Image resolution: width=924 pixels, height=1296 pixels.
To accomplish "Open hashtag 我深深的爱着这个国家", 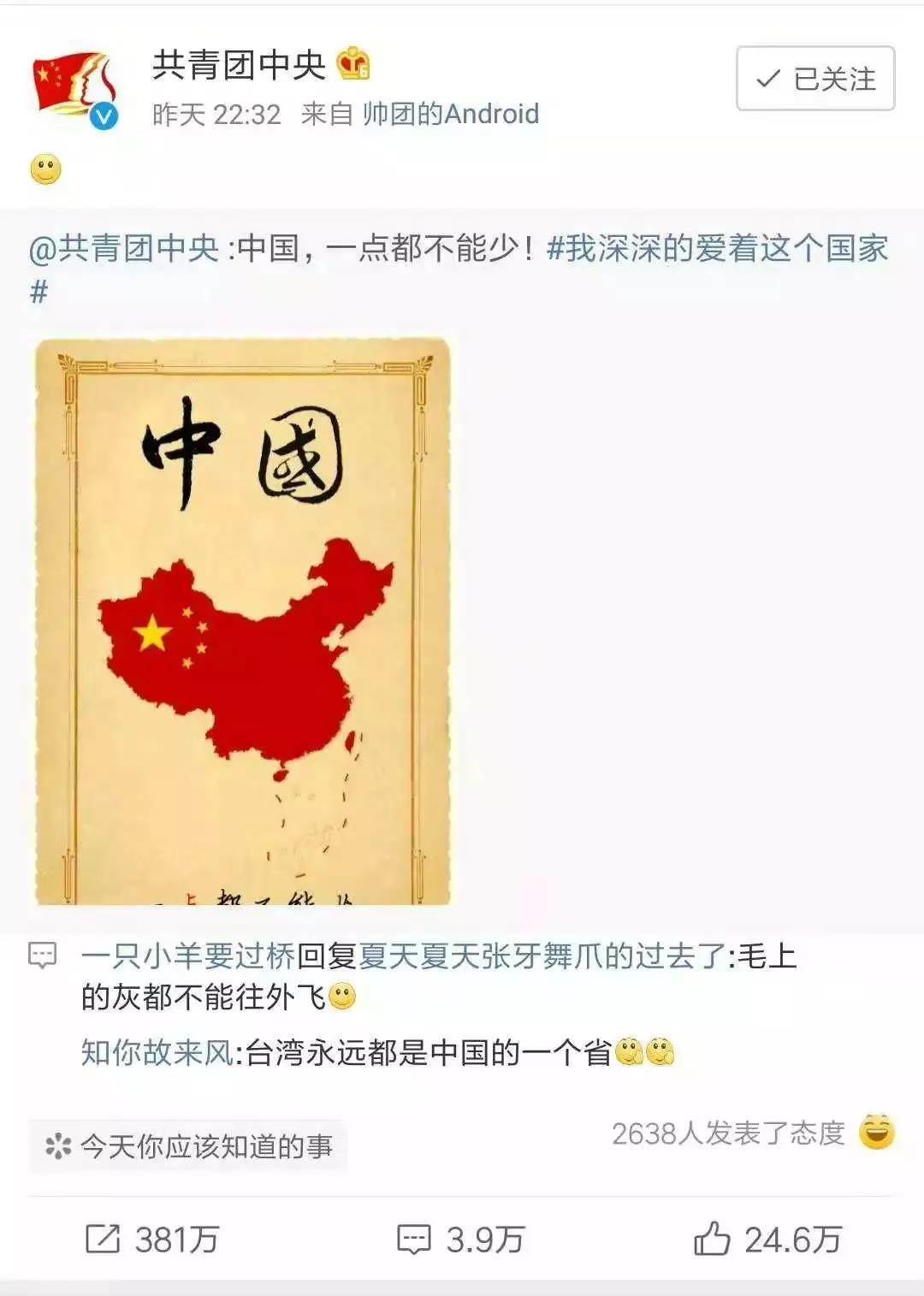I will 717,249.
